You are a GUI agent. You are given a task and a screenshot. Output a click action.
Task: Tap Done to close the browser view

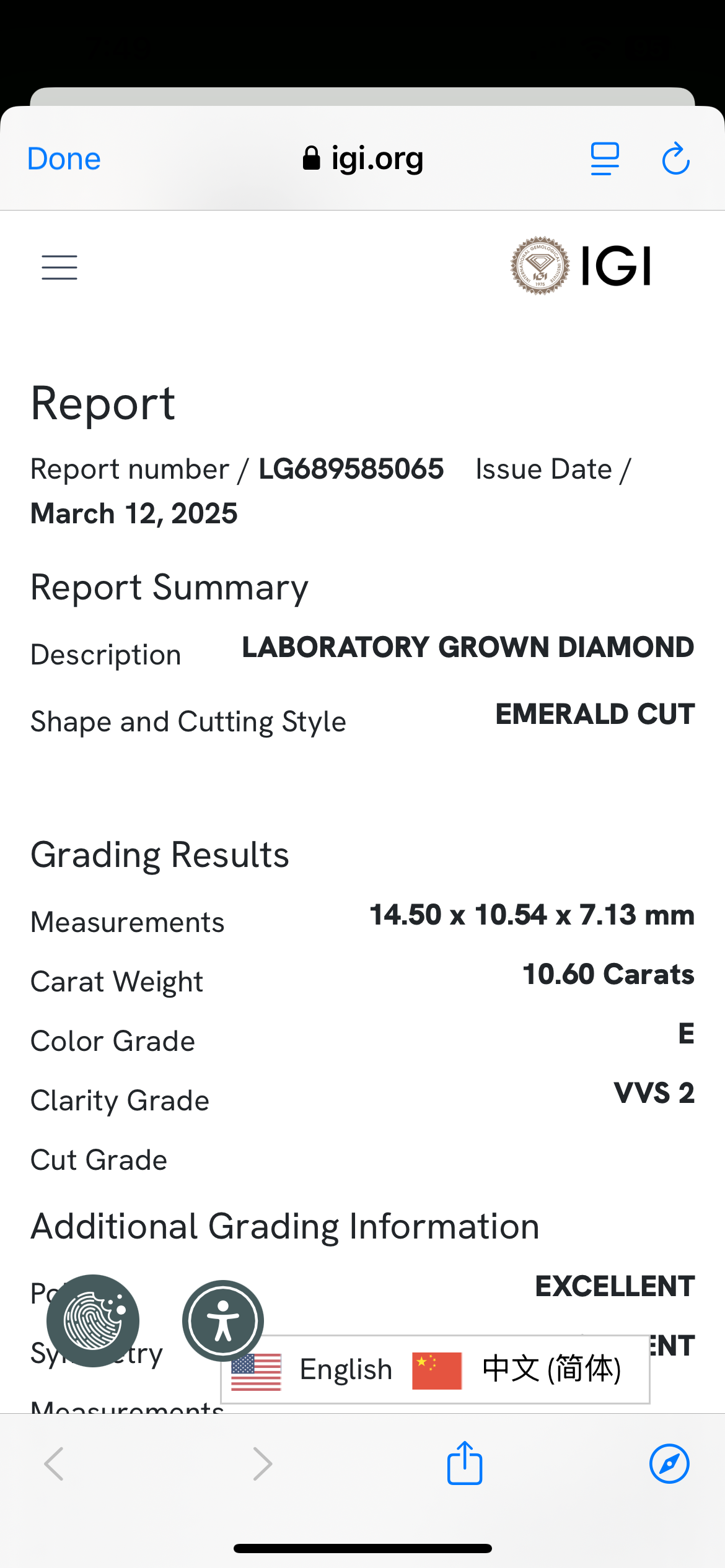point(64,159)
